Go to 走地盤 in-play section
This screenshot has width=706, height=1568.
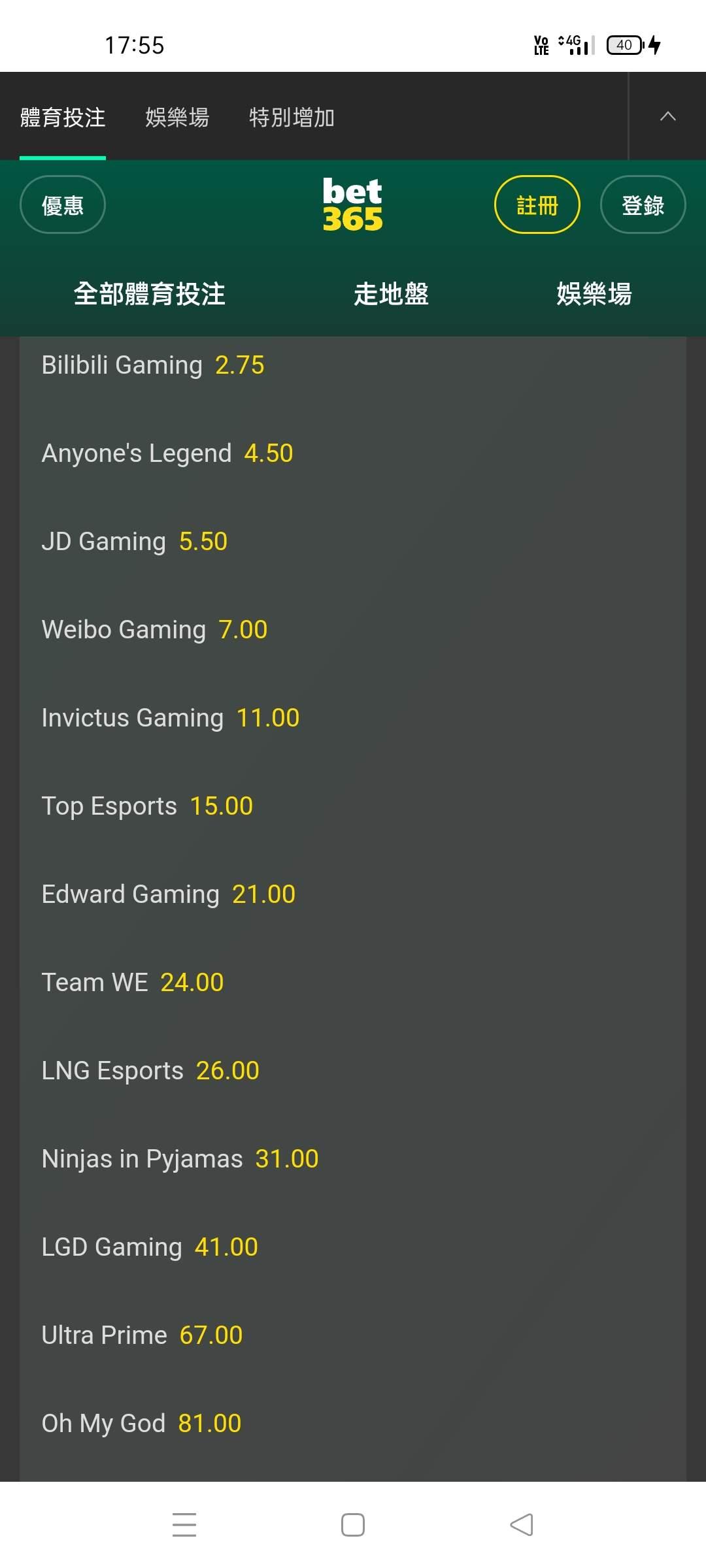391,294
